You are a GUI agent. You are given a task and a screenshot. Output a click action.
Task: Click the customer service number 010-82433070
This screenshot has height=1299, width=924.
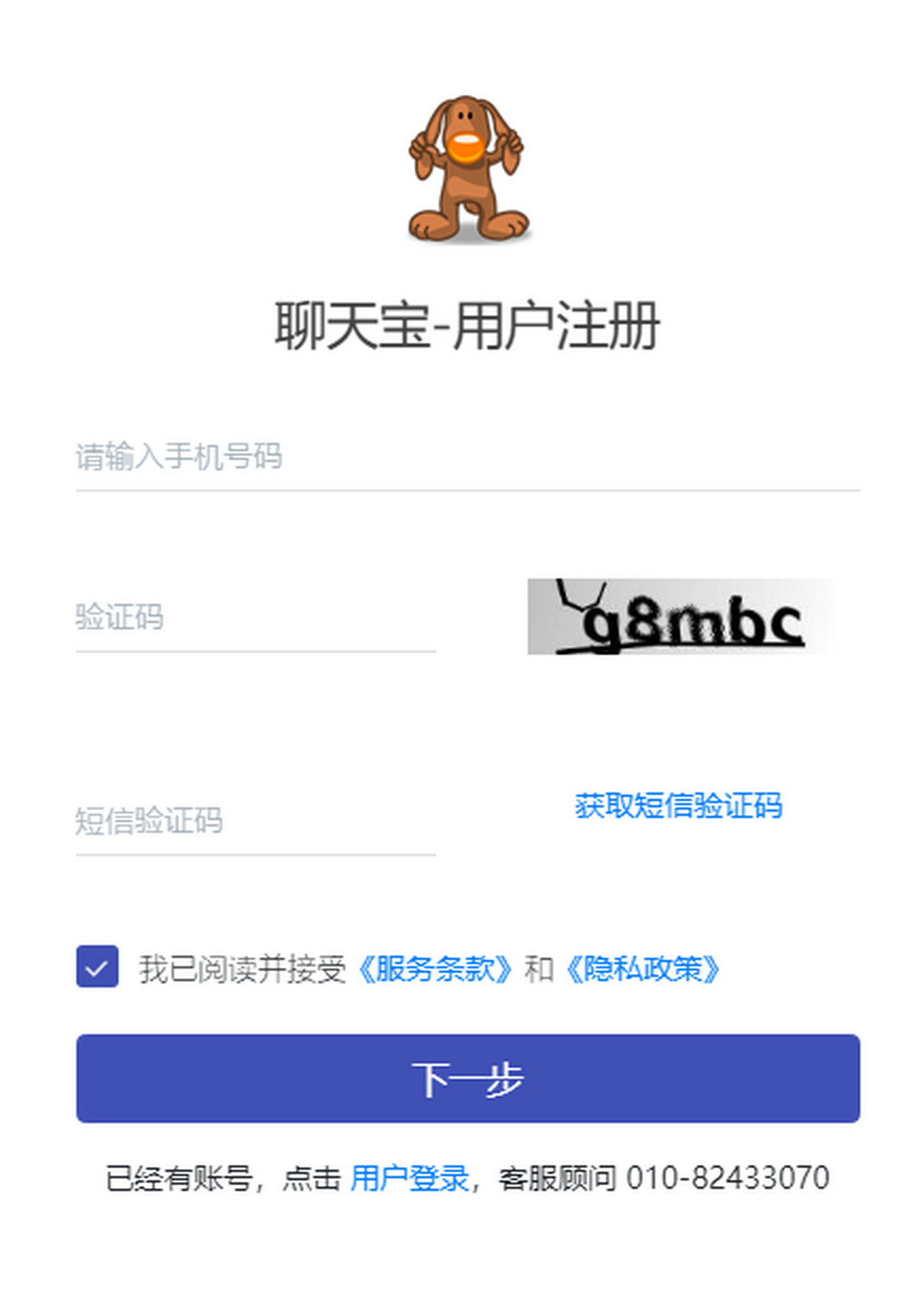(729, 1176)
